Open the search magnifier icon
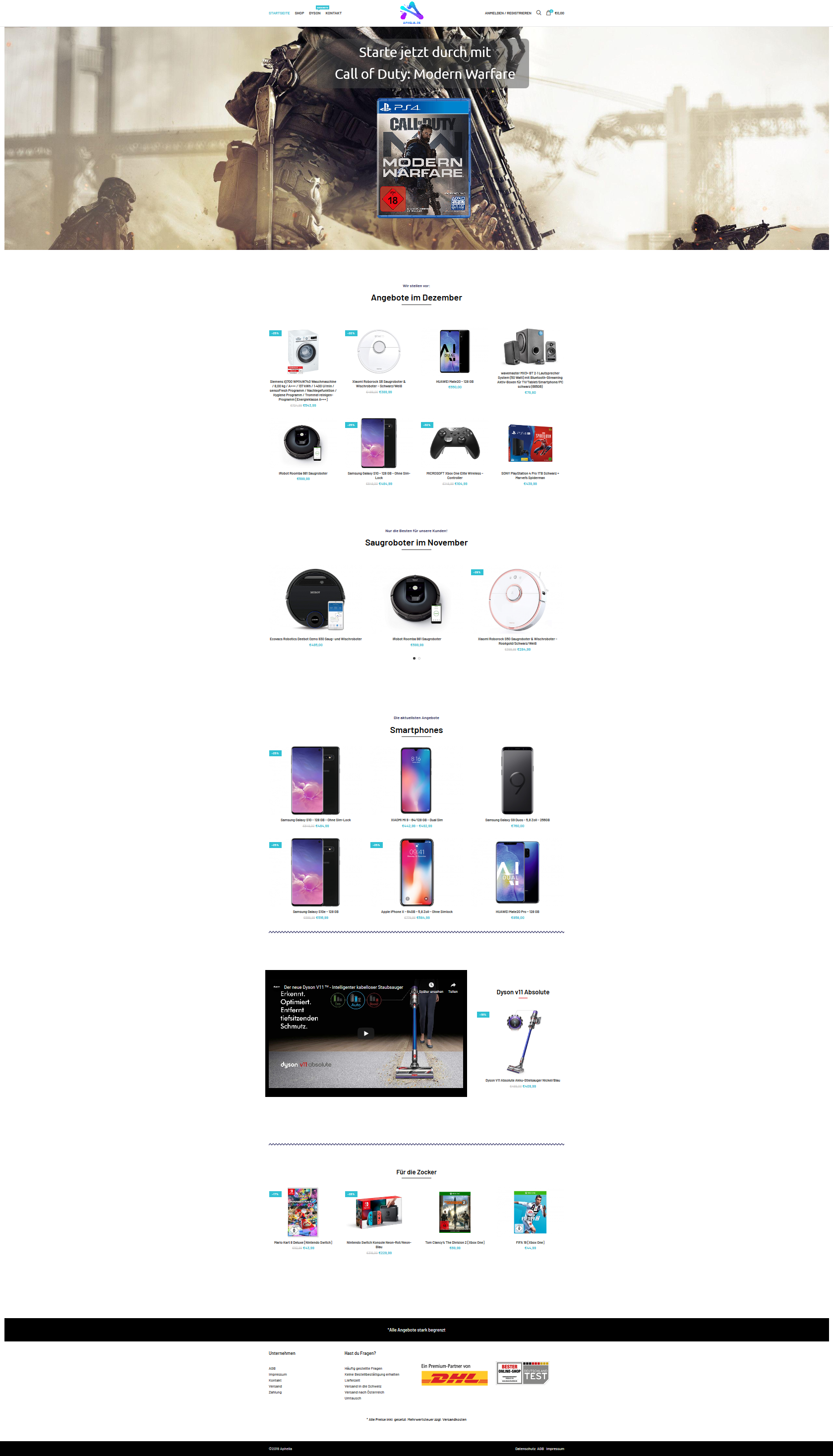This screenshot has width=833, height=1456. [538, 12]
